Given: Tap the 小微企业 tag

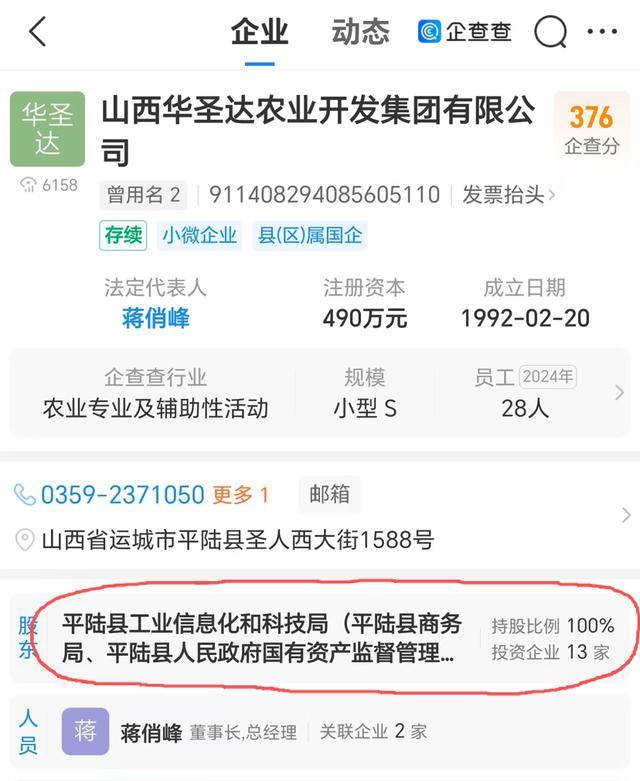Looking at the screenshot, I should tap(201, 236).
